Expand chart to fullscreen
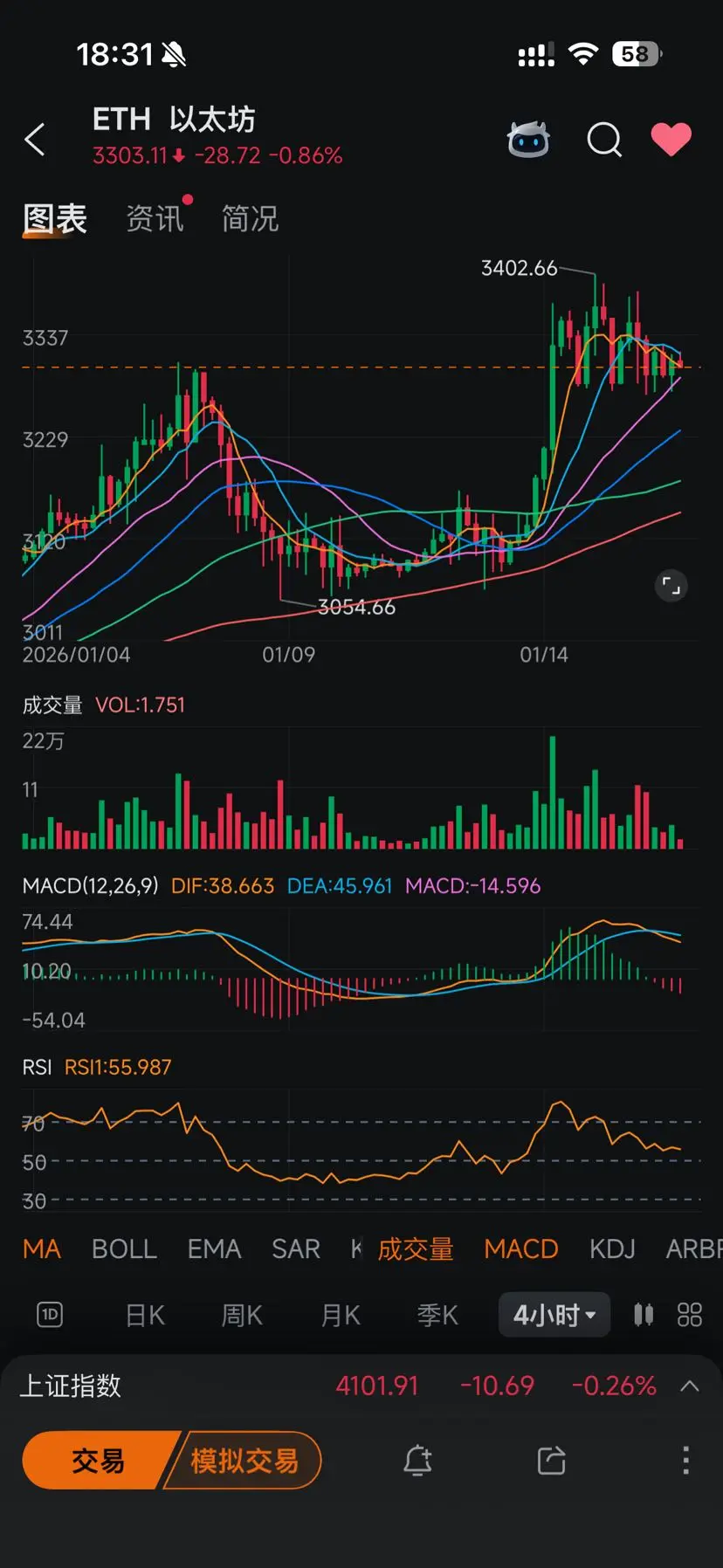Viewport: 723px width, 1568px height. [671, 586]
